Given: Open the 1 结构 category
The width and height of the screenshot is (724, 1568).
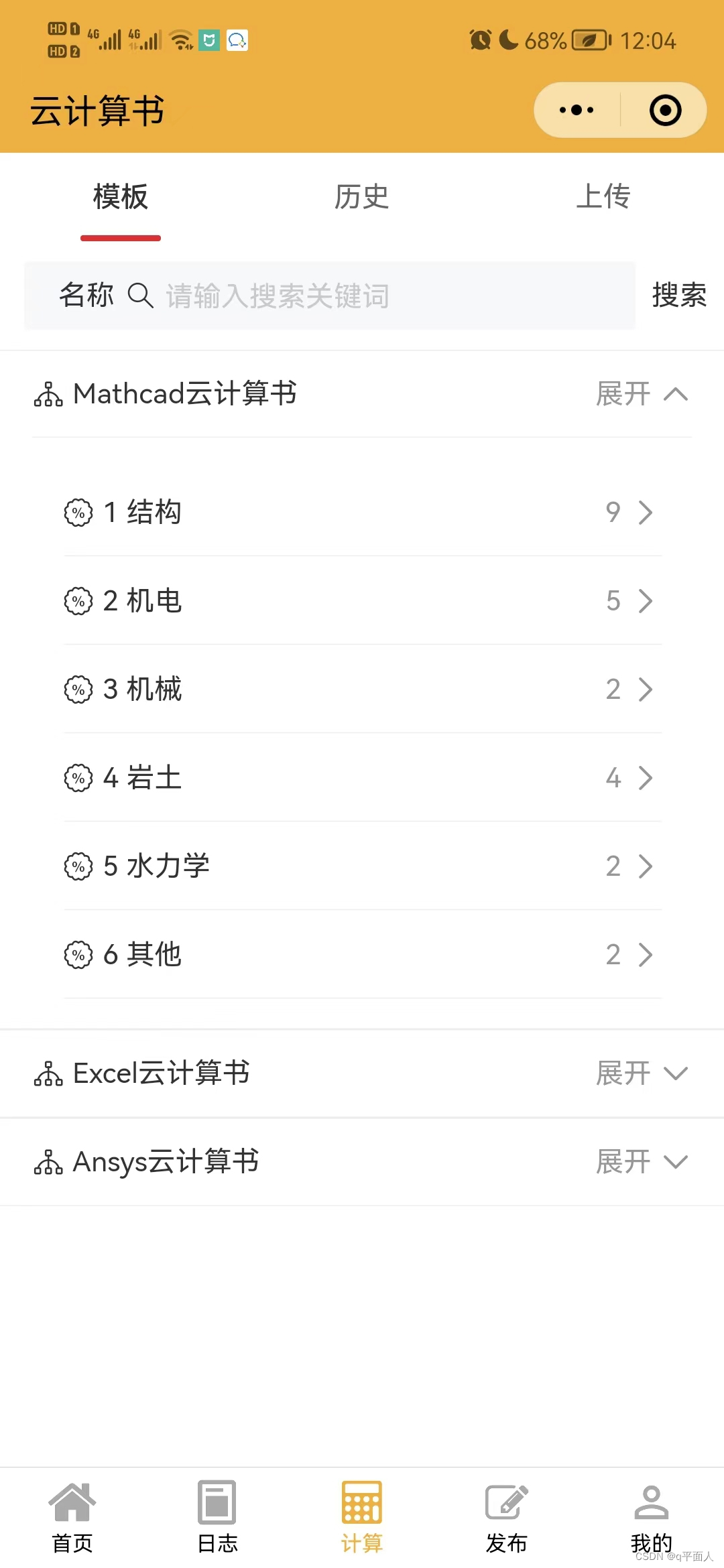Looking at the screenshot, I should click(x=362, y=513).
